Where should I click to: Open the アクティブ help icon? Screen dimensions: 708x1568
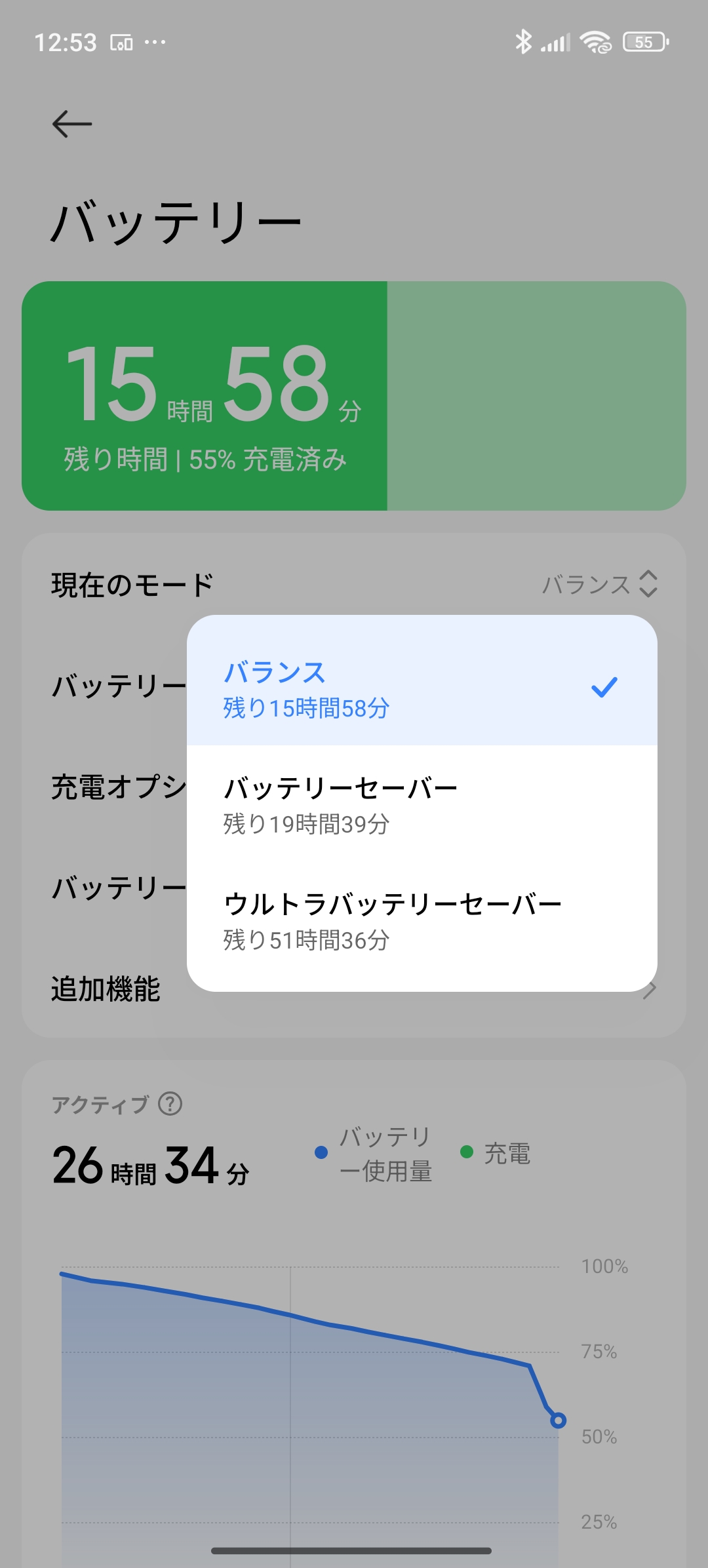tap(170, 1104)
